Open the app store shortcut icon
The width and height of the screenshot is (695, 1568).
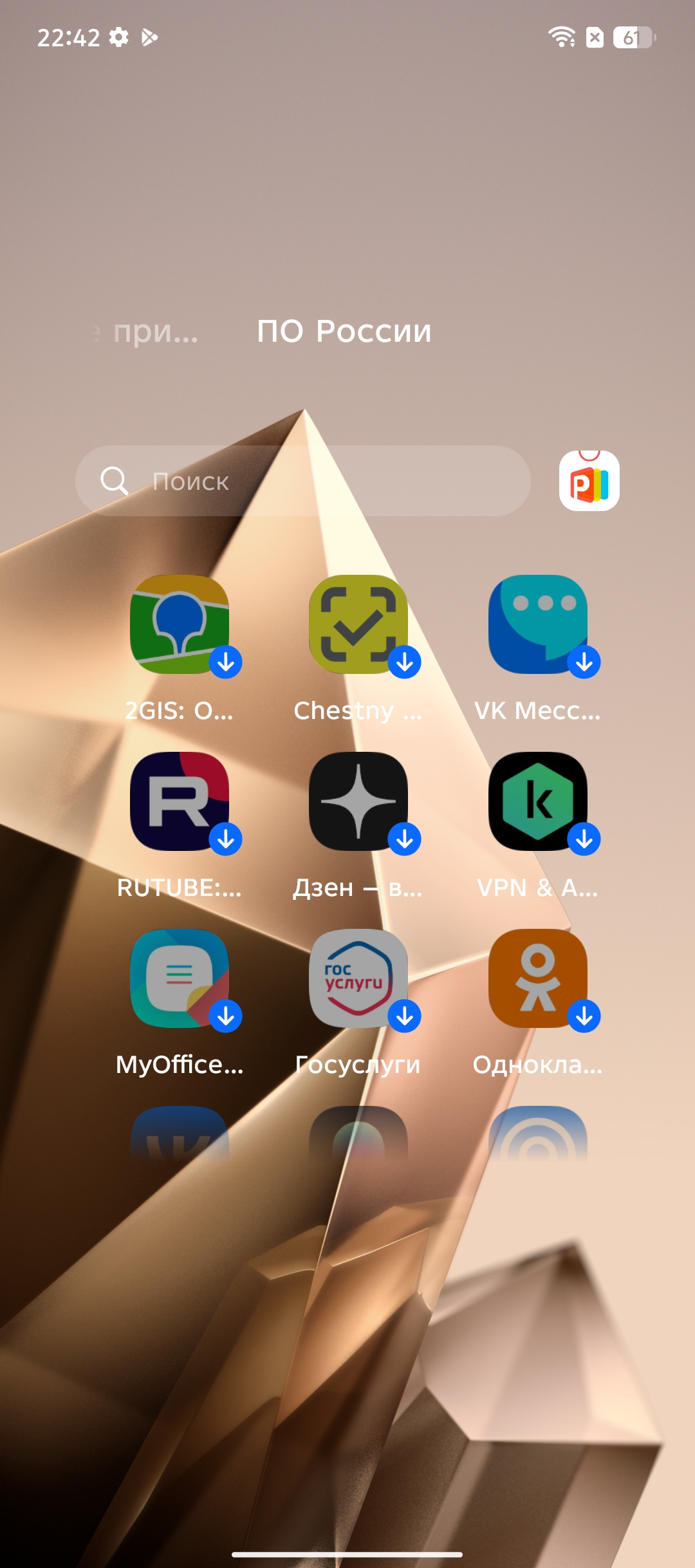(589, 481)
